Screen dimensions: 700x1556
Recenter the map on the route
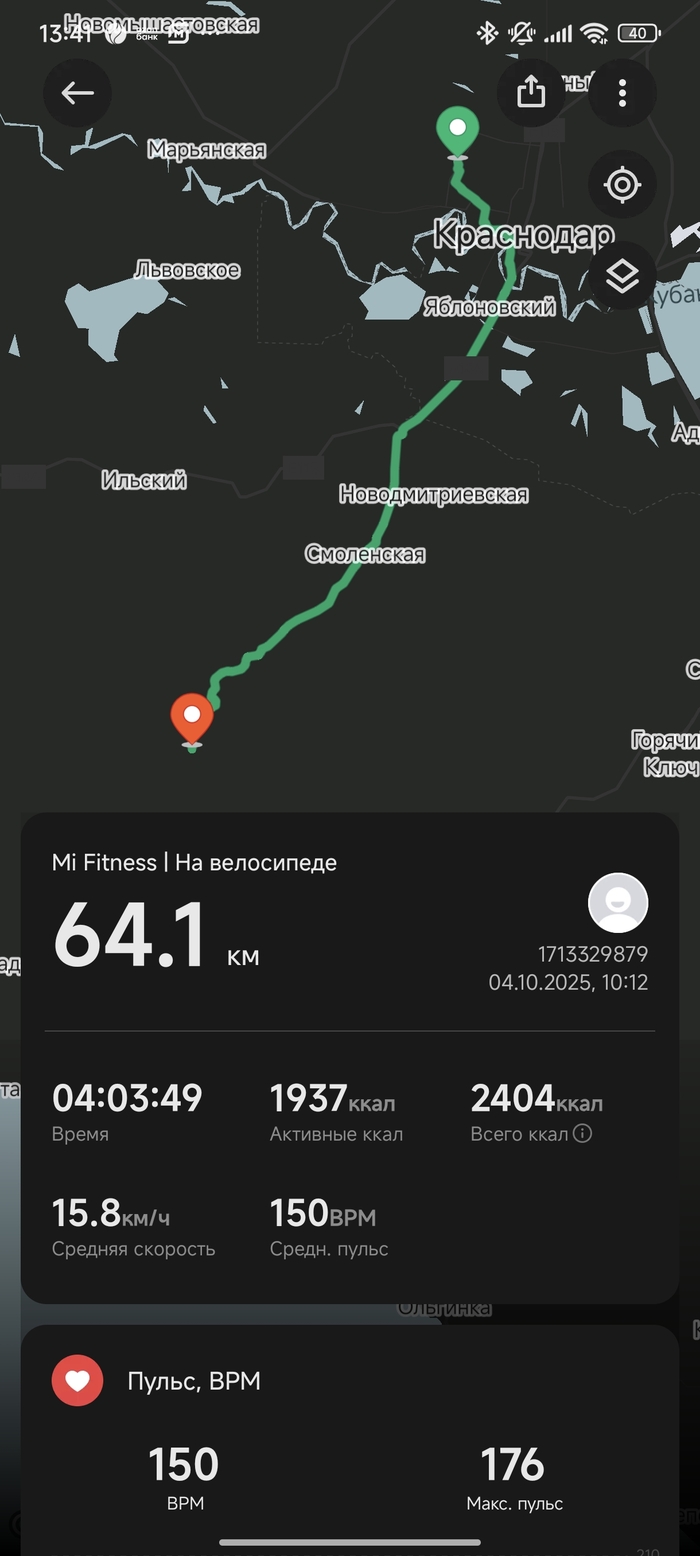click(622, 185)
